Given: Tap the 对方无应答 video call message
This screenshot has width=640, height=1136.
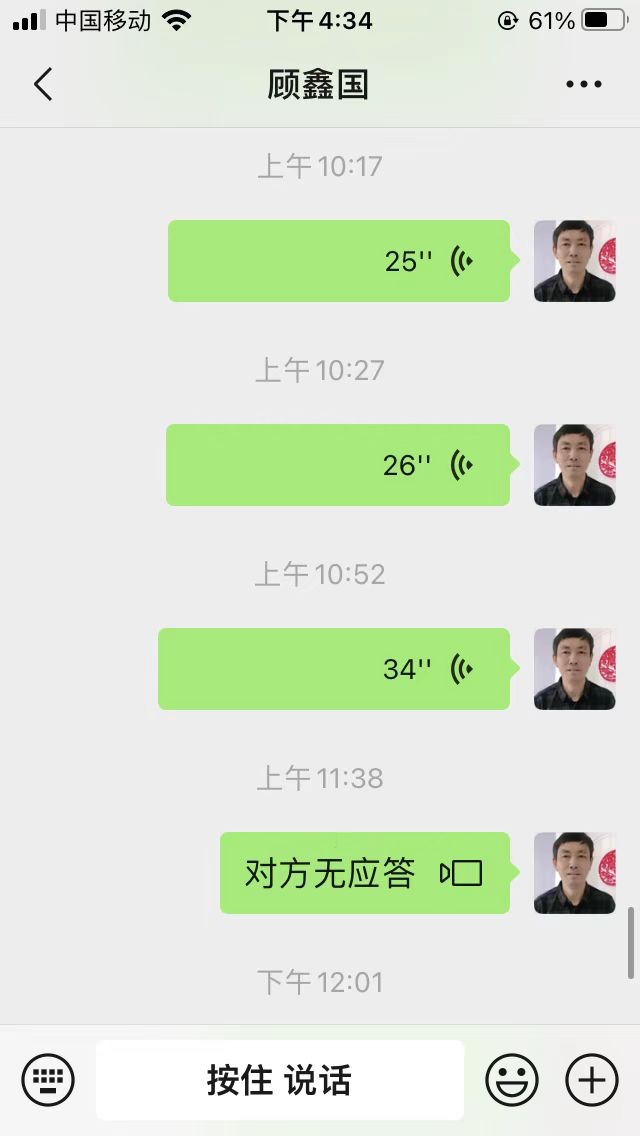Looking at the screenshot, I should (x=364, y=873).
